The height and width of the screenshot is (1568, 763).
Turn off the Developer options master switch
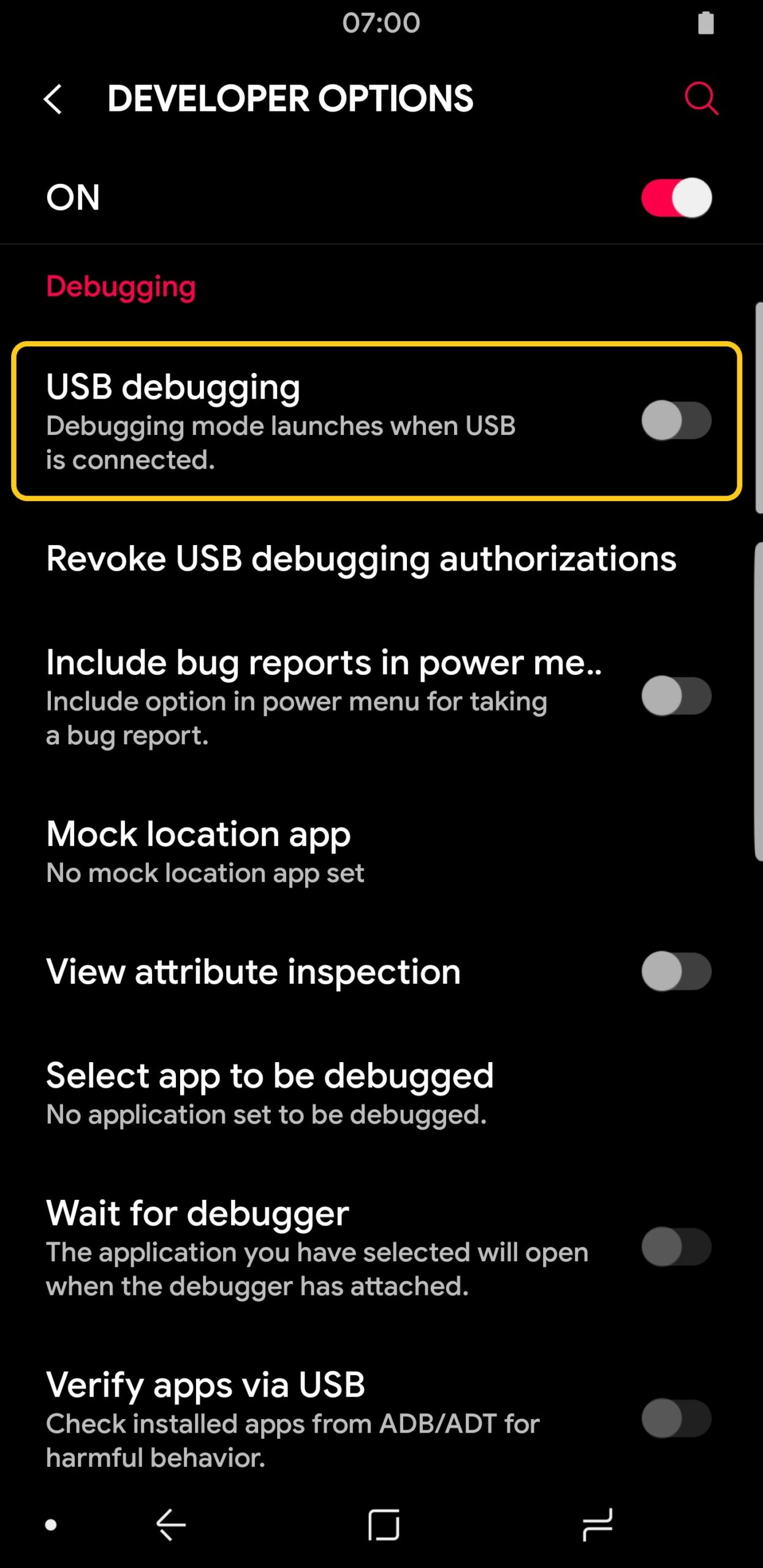point(677,197)
